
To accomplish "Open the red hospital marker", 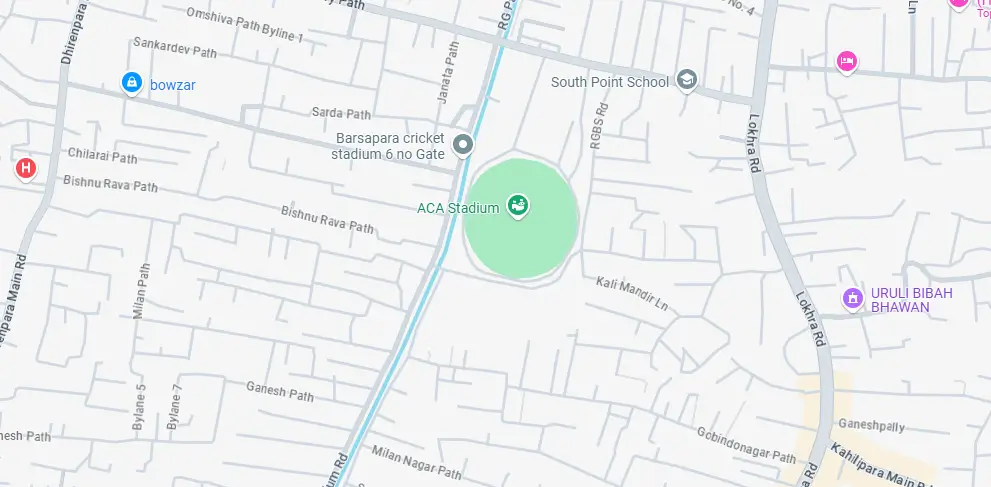I will point(26,168).
